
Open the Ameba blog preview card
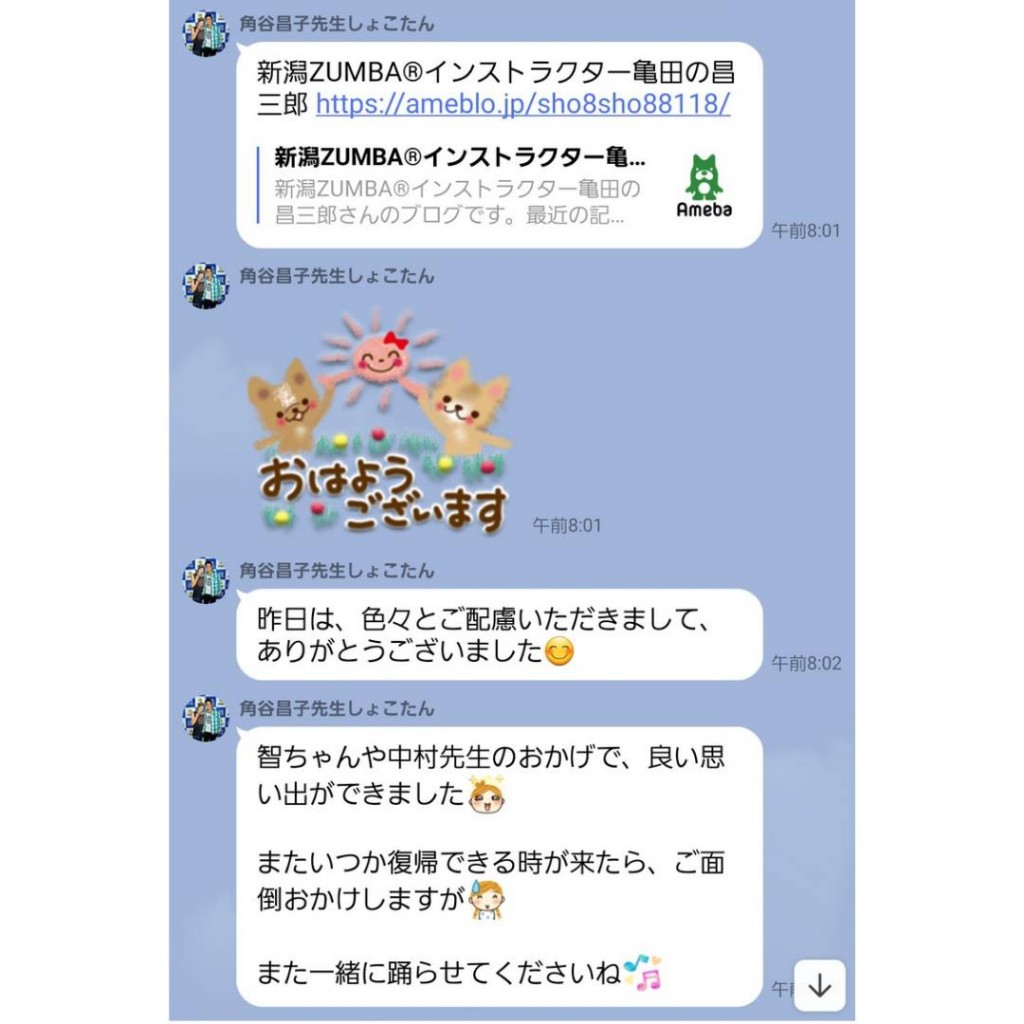[x=500, y=186]
